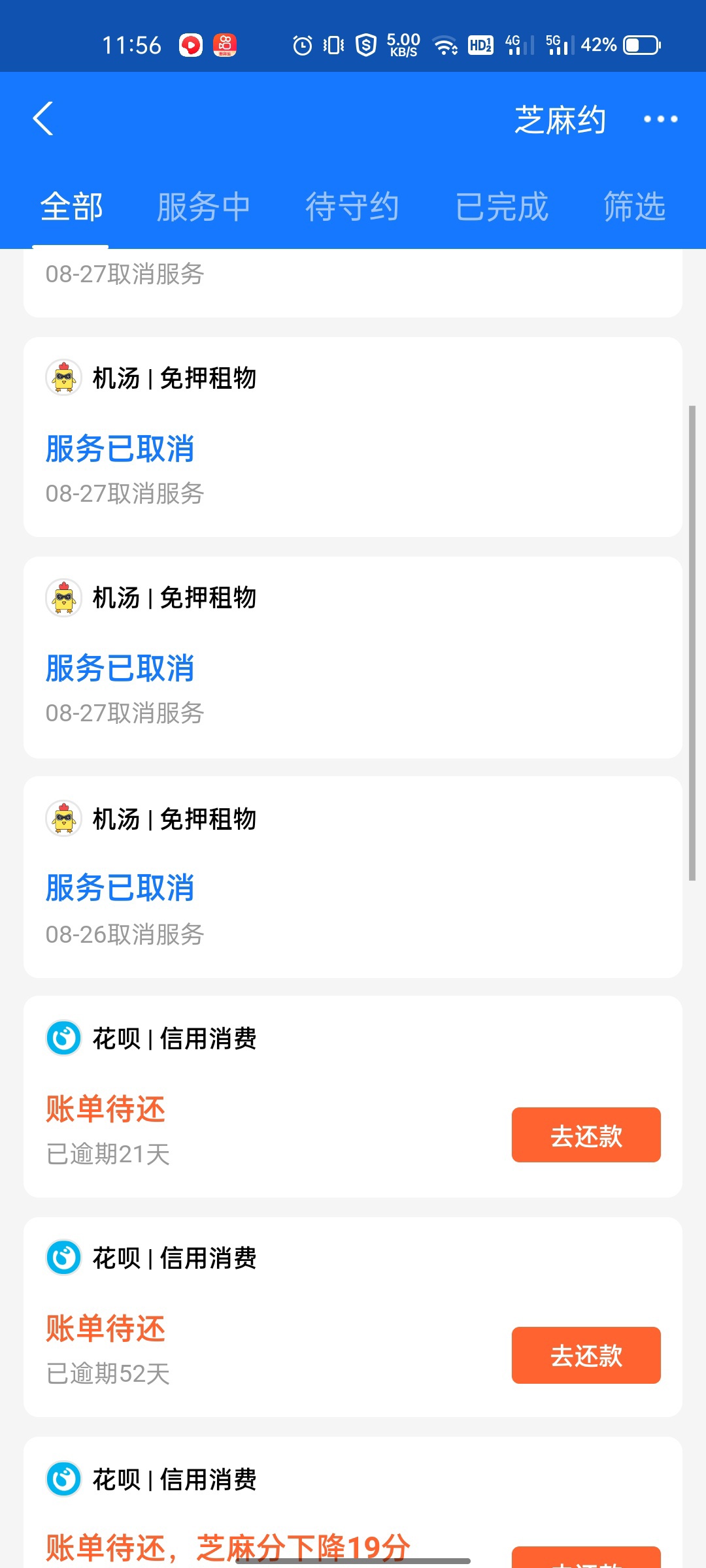The image size is (706, 1568).
Task: Go back using the back arrow
Action: click(43, 119)
